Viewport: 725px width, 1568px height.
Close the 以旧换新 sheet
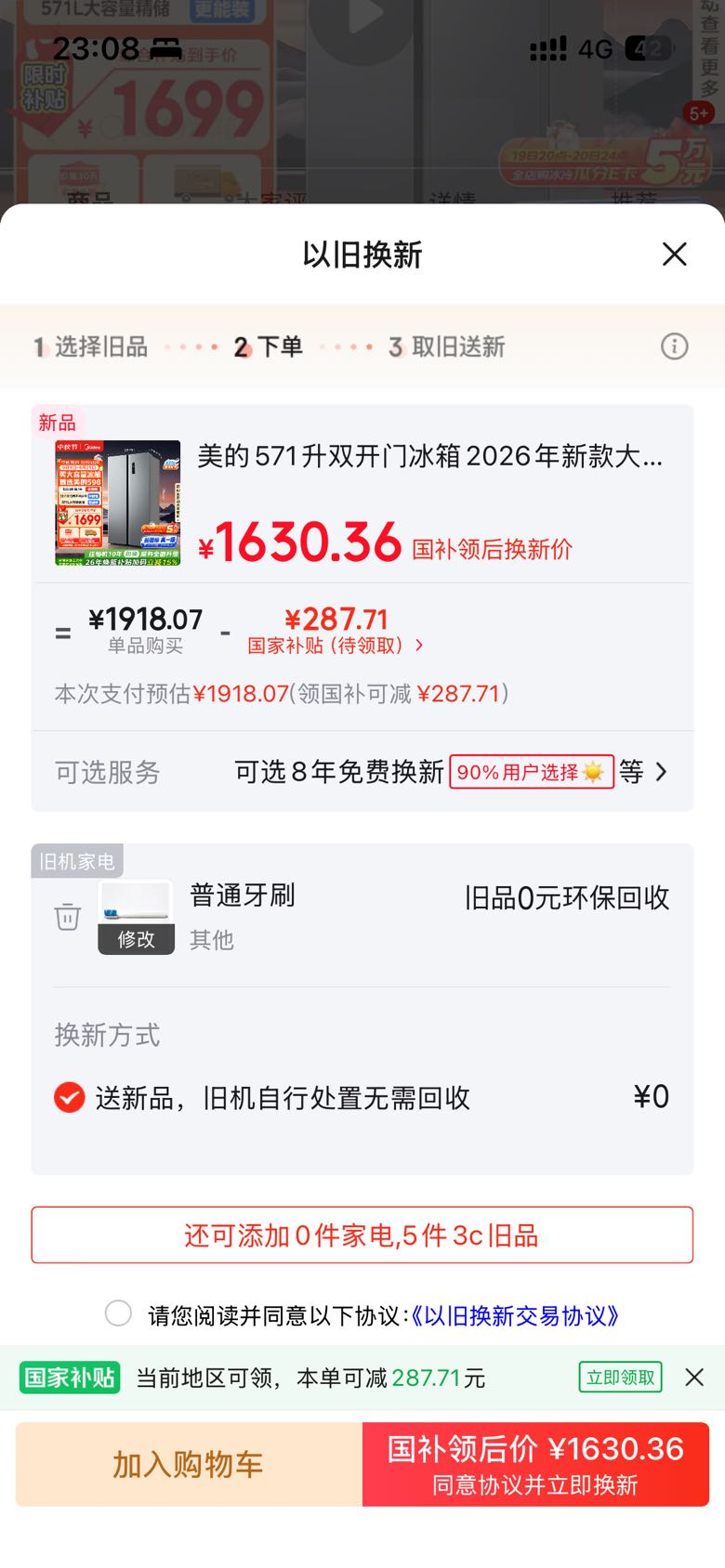coord(675,254)
